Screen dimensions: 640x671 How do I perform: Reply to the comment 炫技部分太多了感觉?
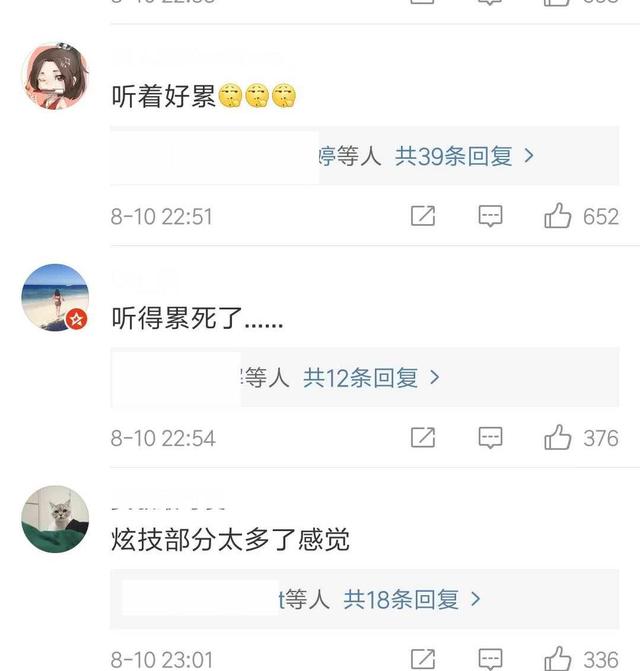(490, 659)
